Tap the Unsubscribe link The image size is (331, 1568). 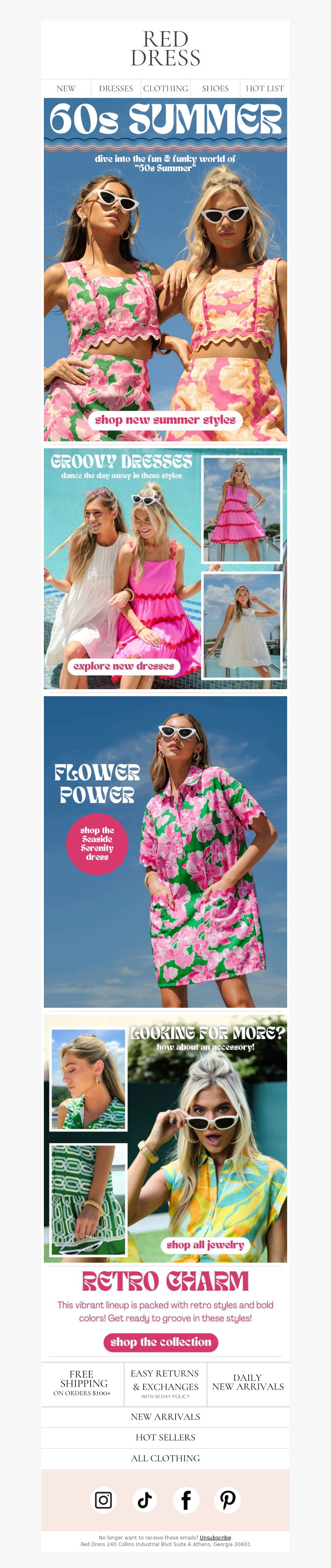[x=215, y=1537]
